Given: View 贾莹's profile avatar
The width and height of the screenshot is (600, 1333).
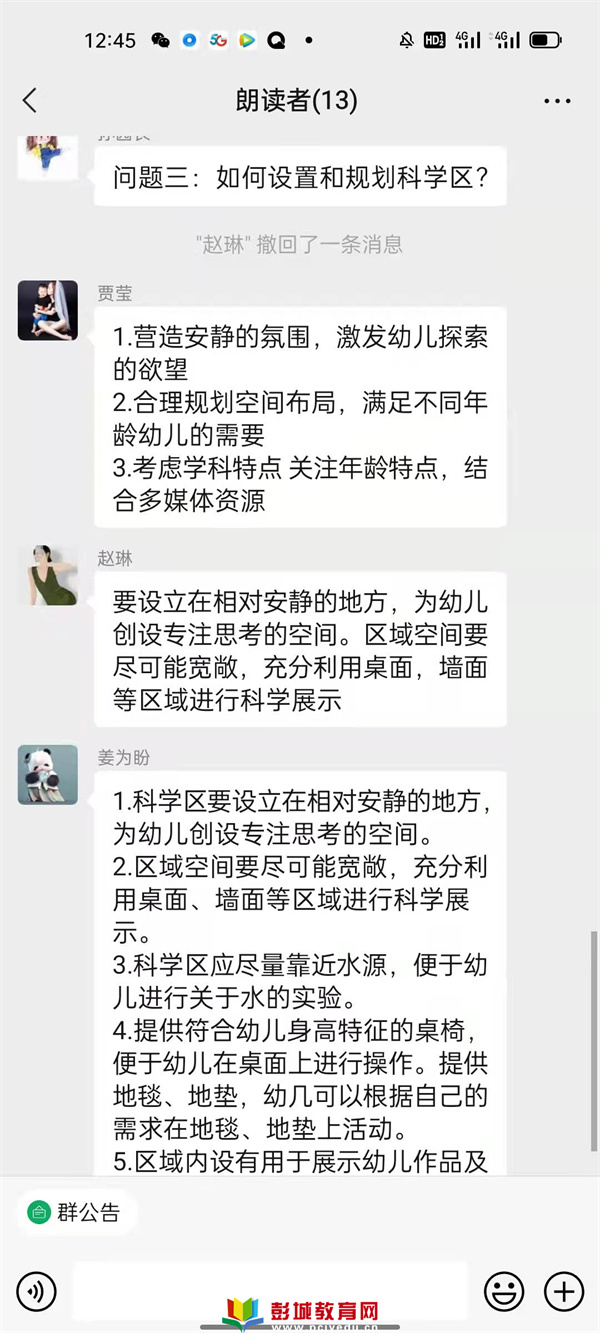Looking at the screenshot, I should click(x=47, y=310).
